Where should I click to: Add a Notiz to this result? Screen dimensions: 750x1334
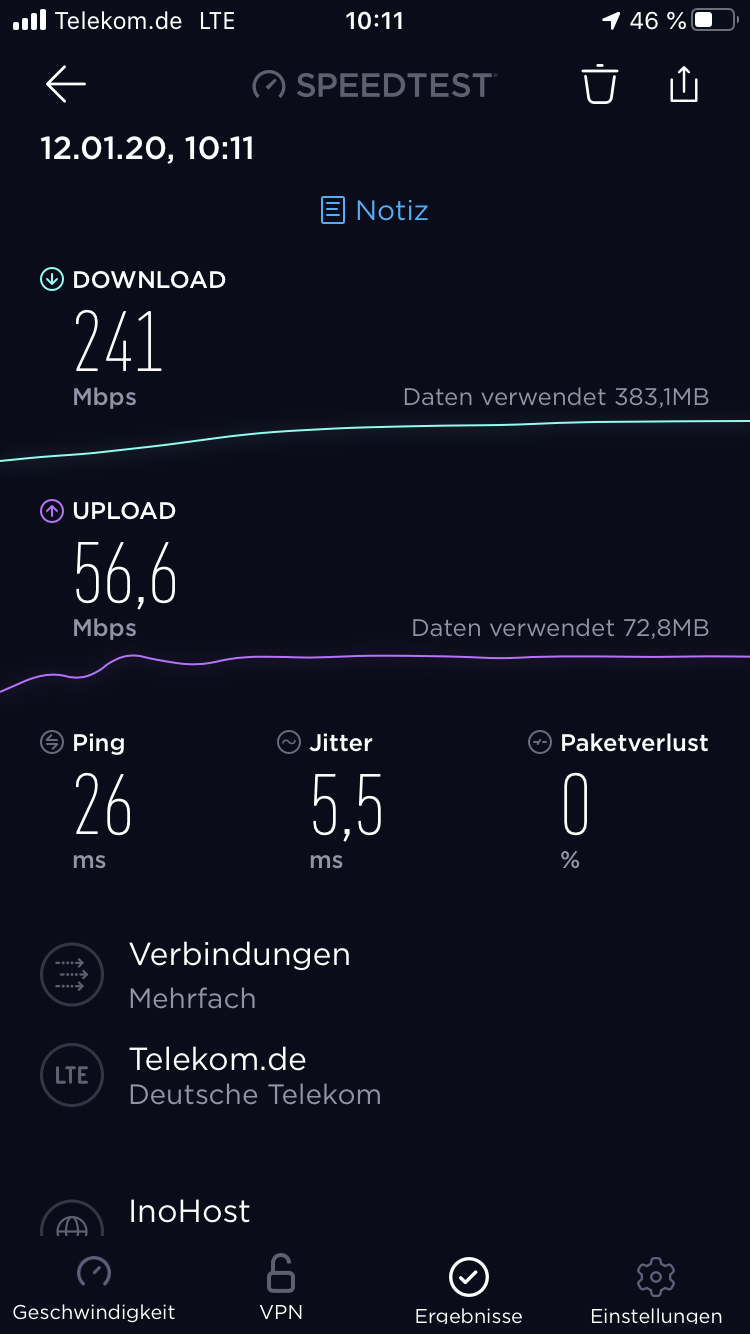tap(374, 210)
